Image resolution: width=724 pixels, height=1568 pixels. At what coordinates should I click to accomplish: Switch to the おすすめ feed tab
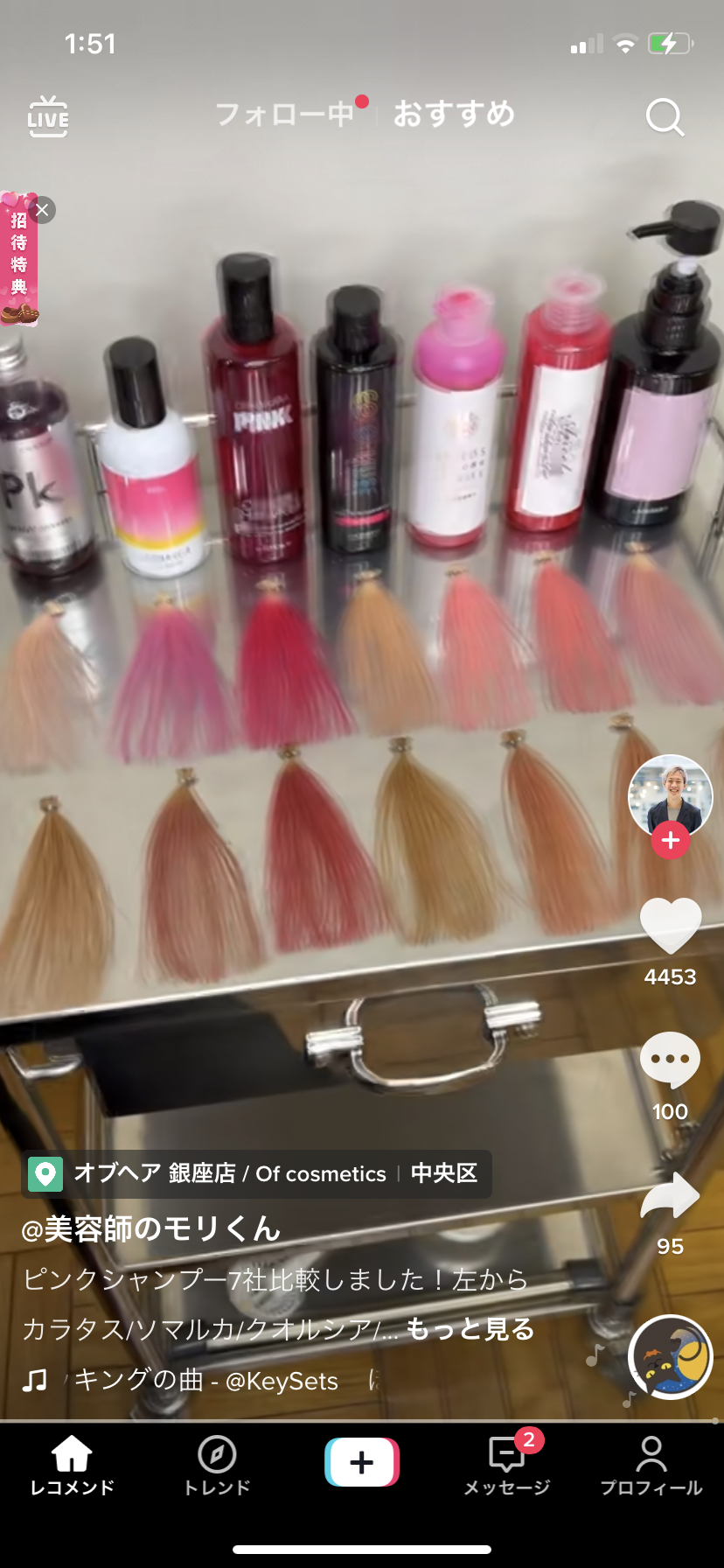point(454,114)
